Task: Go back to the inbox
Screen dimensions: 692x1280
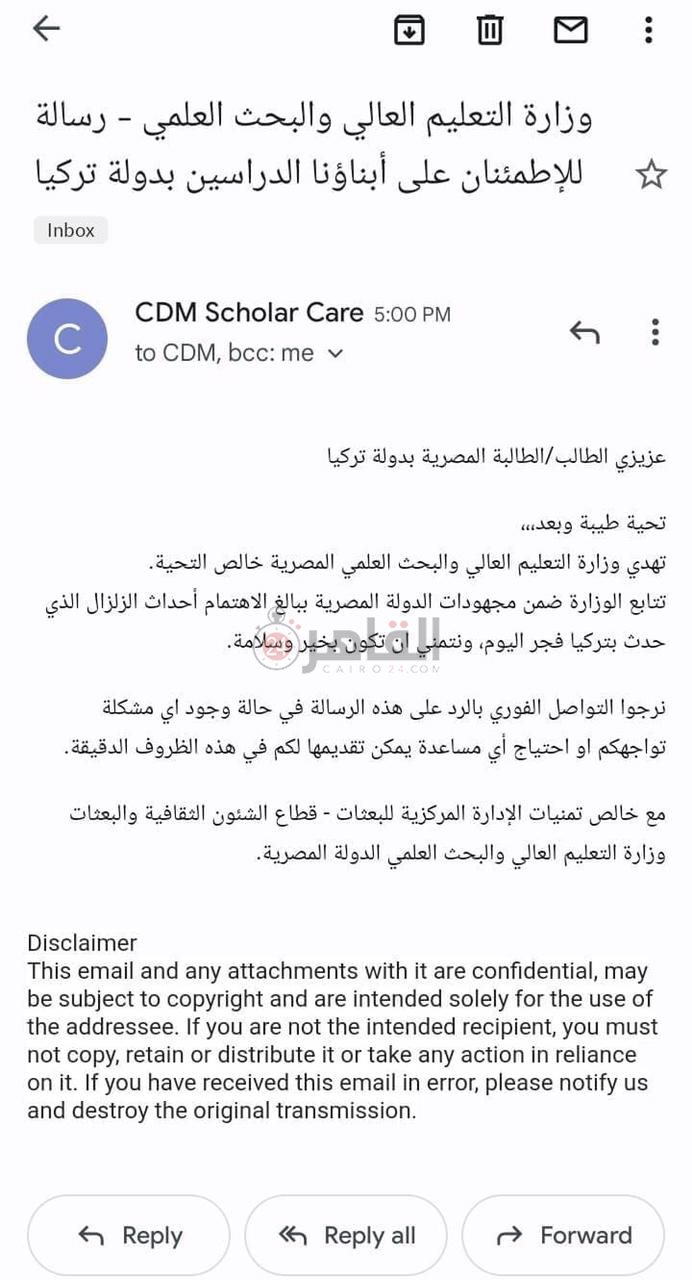Action: coord(46,29)
